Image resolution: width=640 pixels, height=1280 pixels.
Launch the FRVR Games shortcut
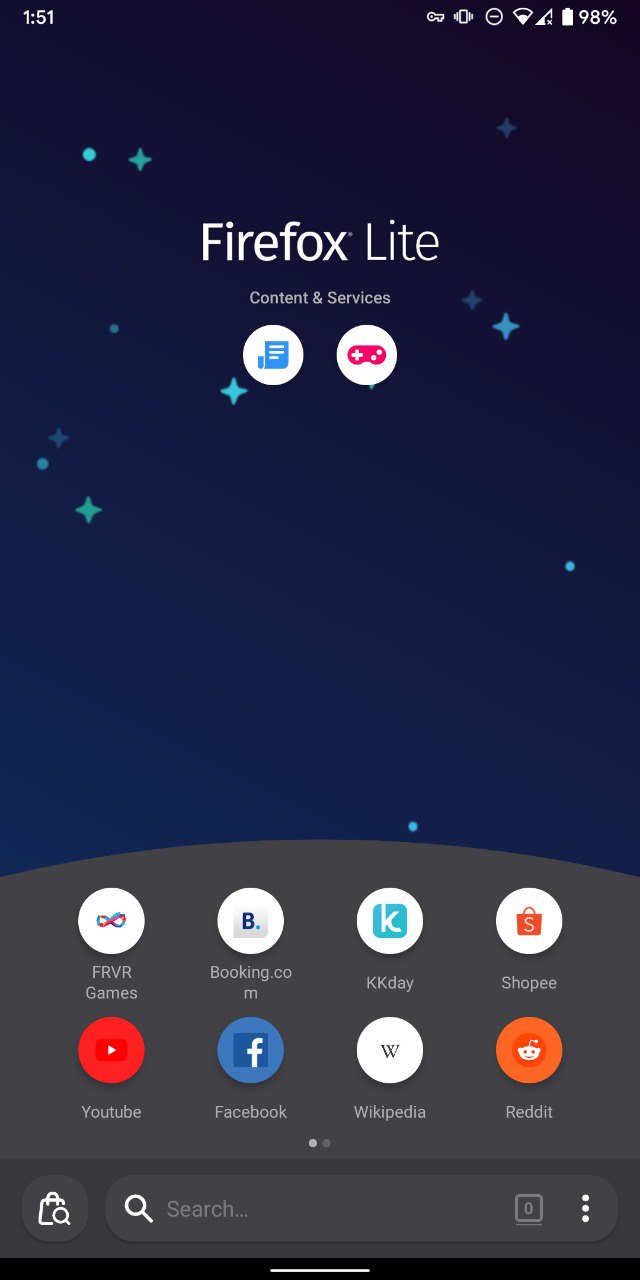pos(111,921)
